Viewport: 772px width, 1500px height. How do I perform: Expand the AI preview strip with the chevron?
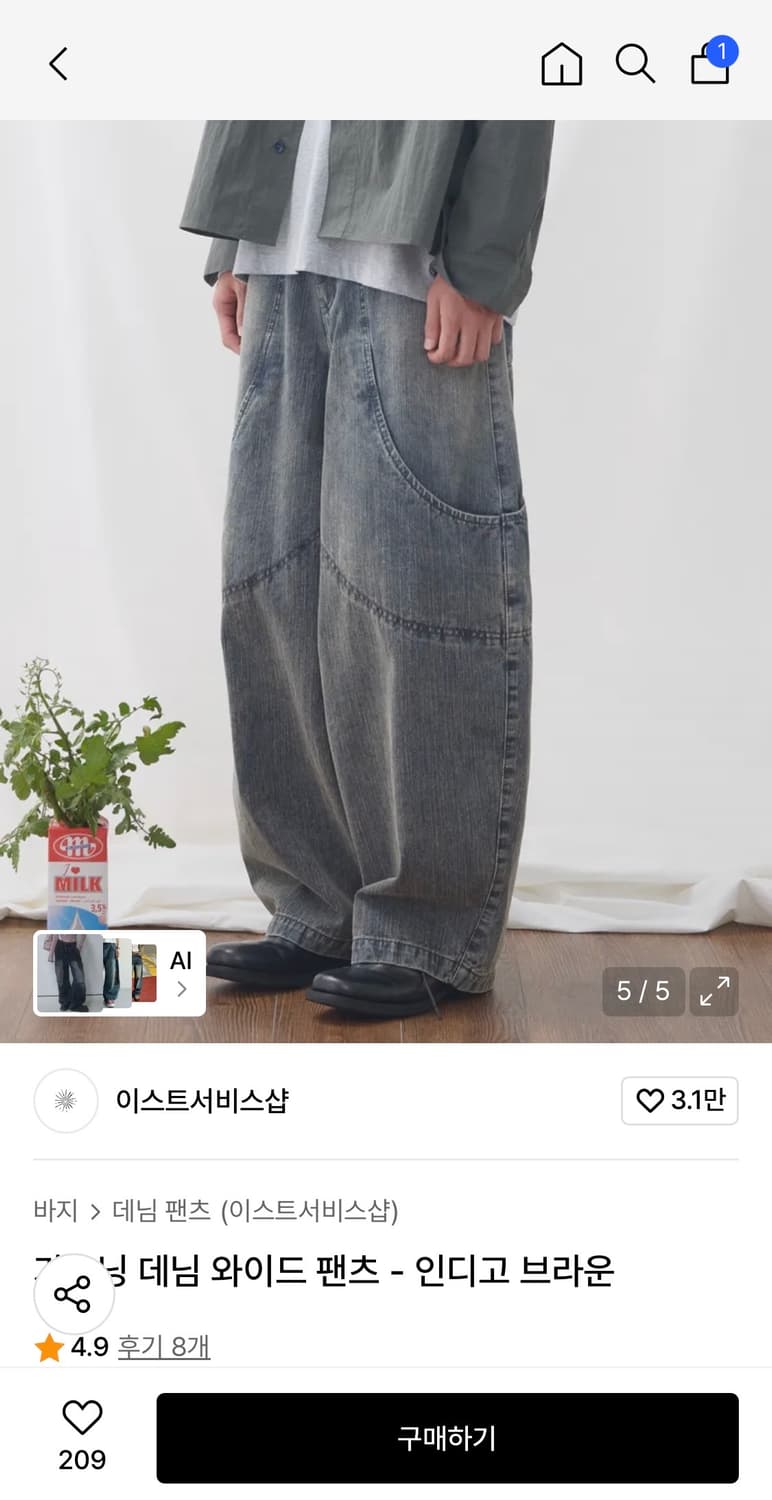182,990
